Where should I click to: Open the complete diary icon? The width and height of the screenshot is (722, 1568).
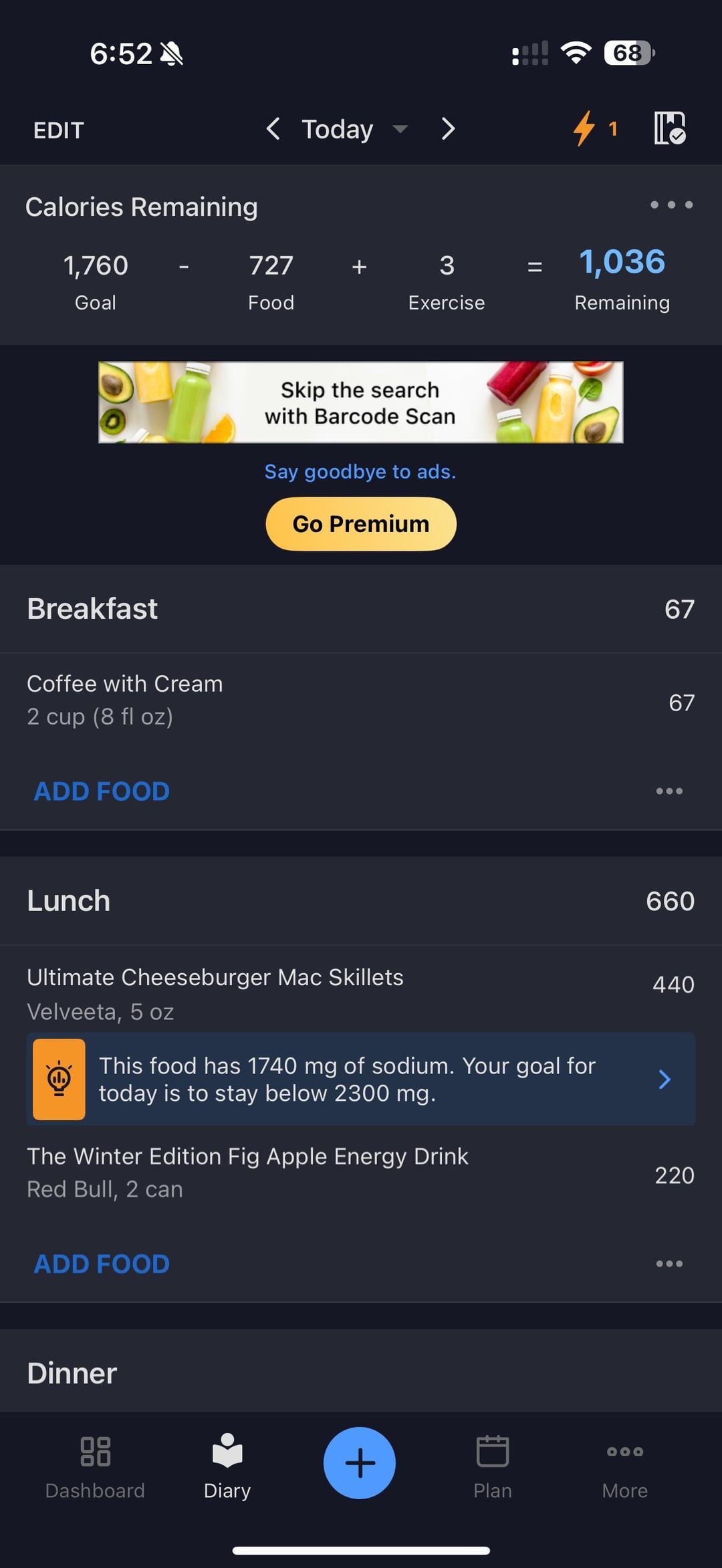(x=670, y=128)
